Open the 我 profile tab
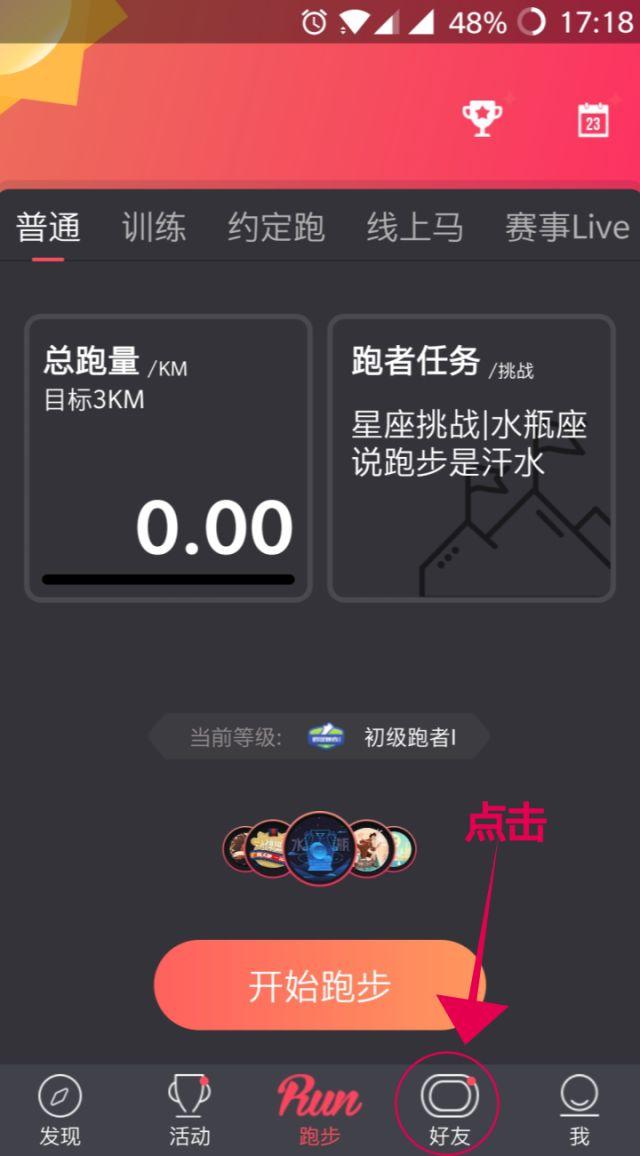640x1156 pixels. (x=579, y=1112)
